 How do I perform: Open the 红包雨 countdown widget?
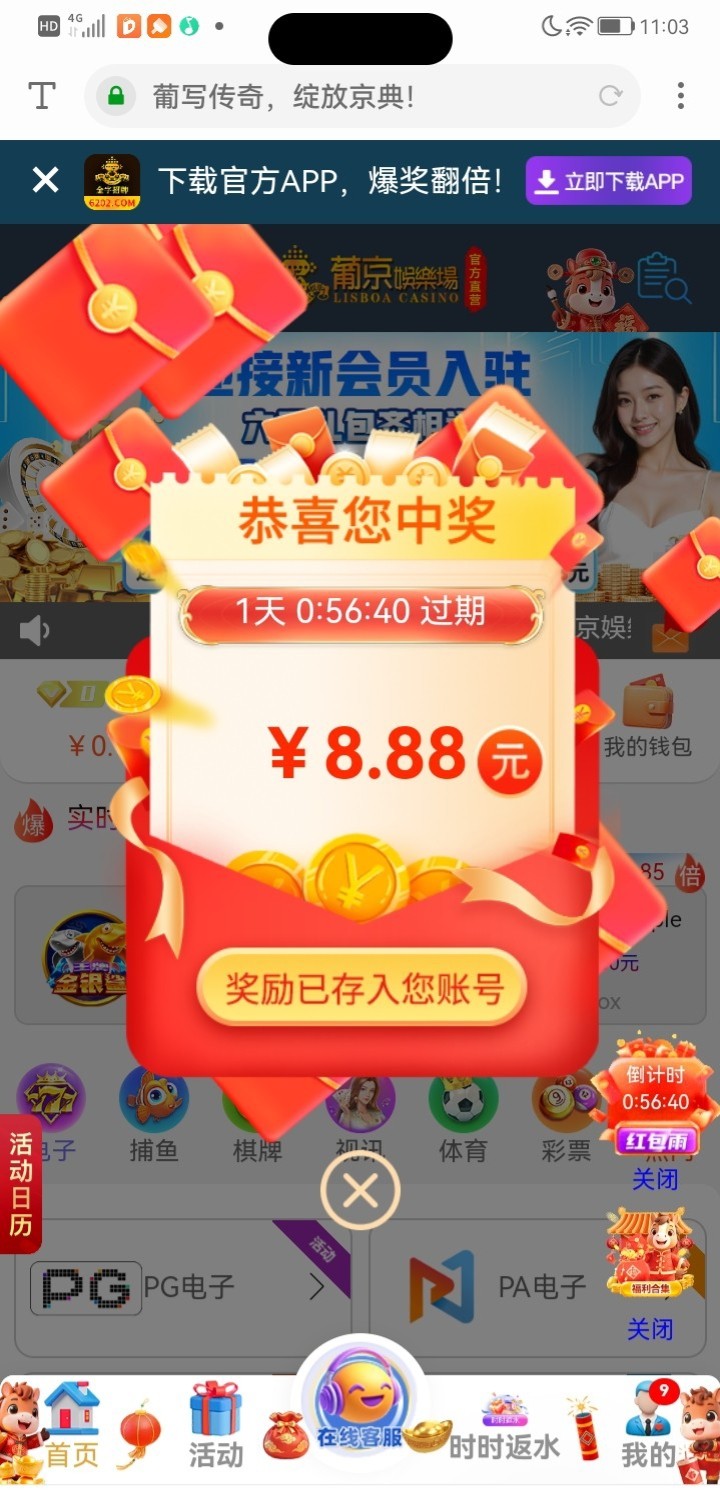[x=656, y=1100]
